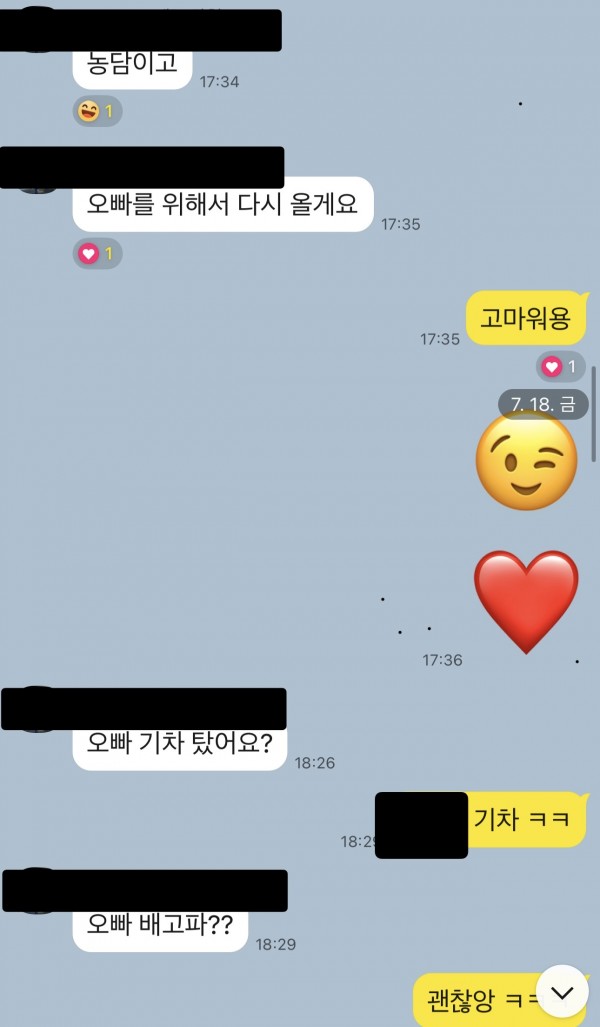Viewport: 600px width, 1027px height.
Task: Tap the heart reaction under 고마워용
Action: [561, 367]
